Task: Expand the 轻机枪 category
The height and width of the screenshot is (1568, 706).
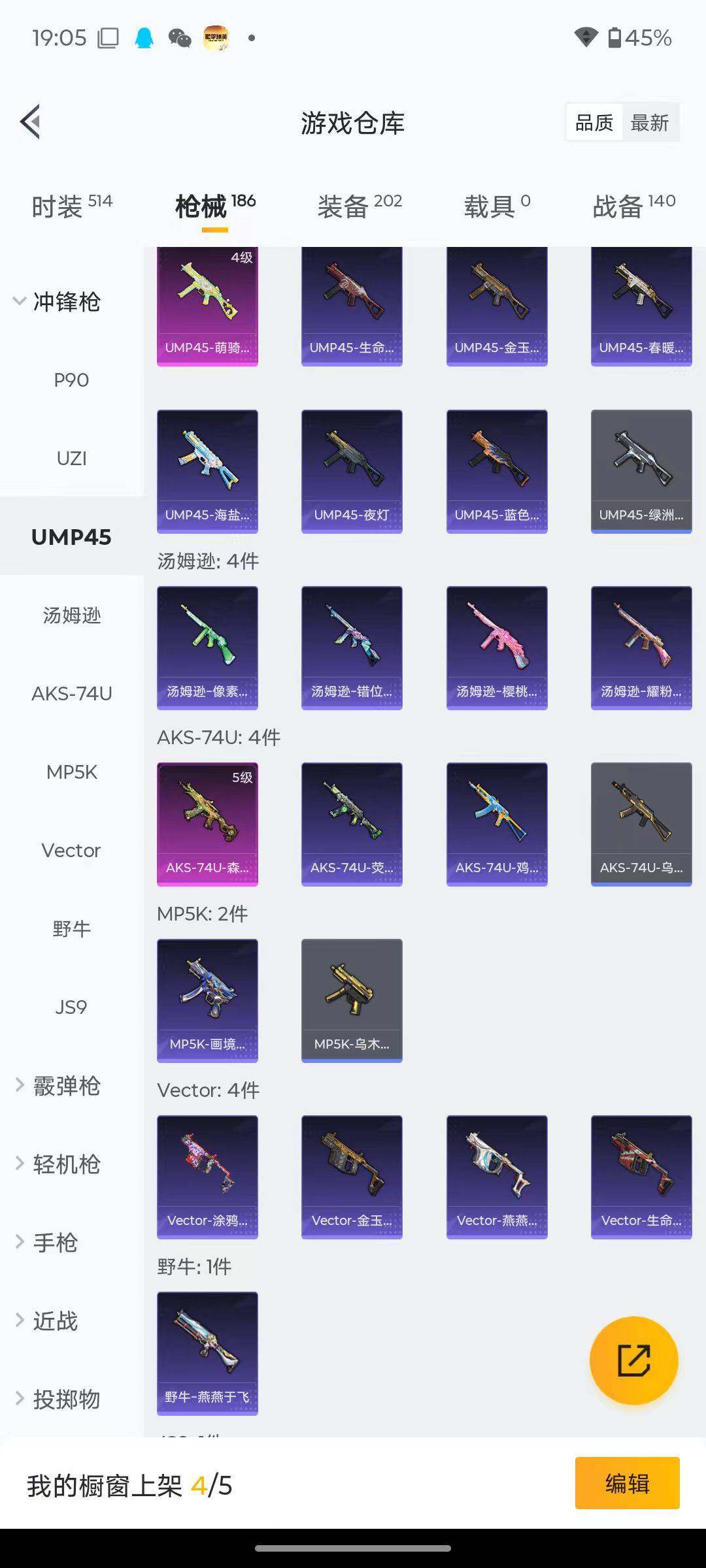Action: point(58,1164)
